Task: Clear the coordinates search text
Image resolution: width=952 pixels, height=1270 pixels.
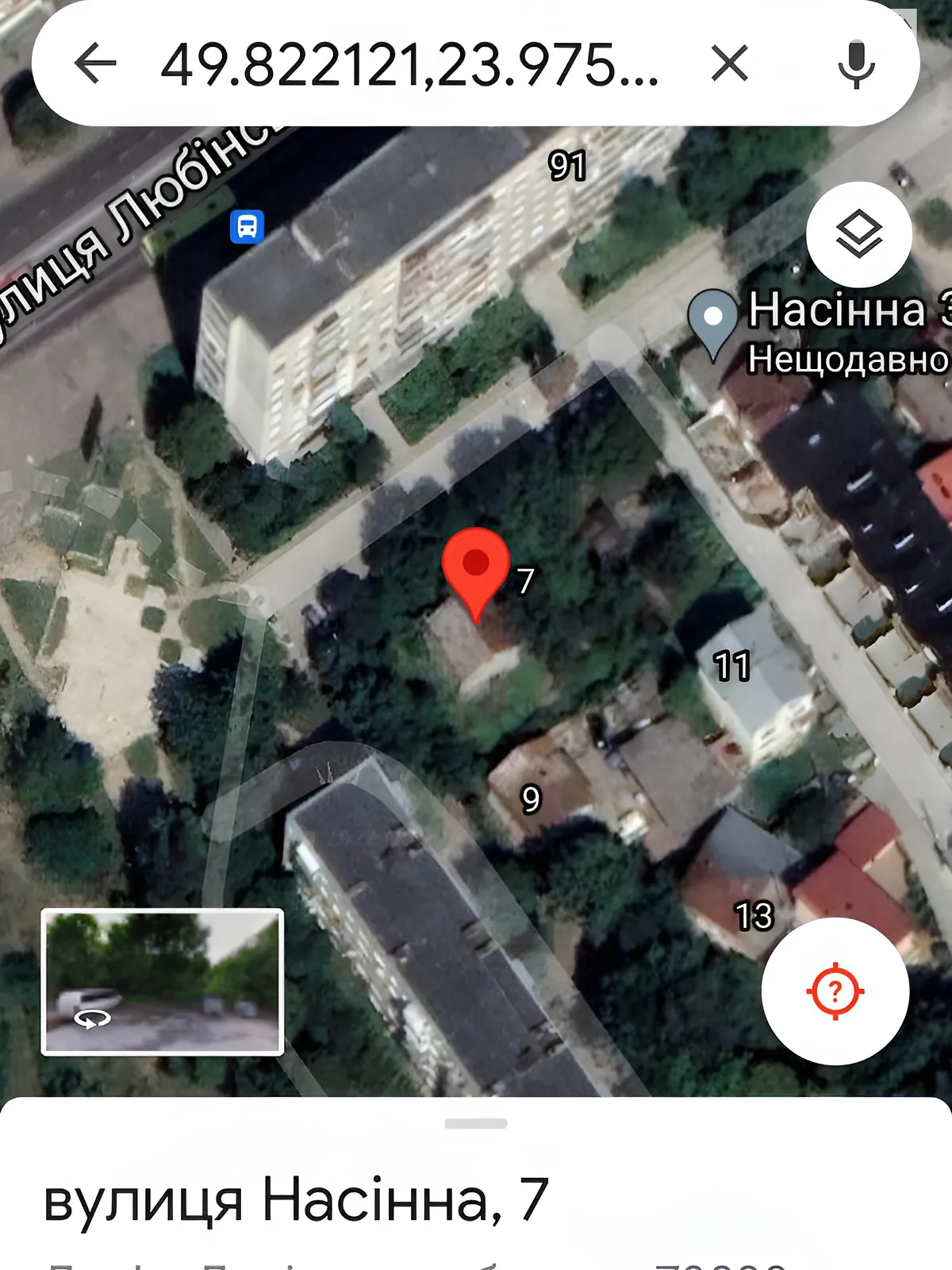Action: (x=730, y=63)
